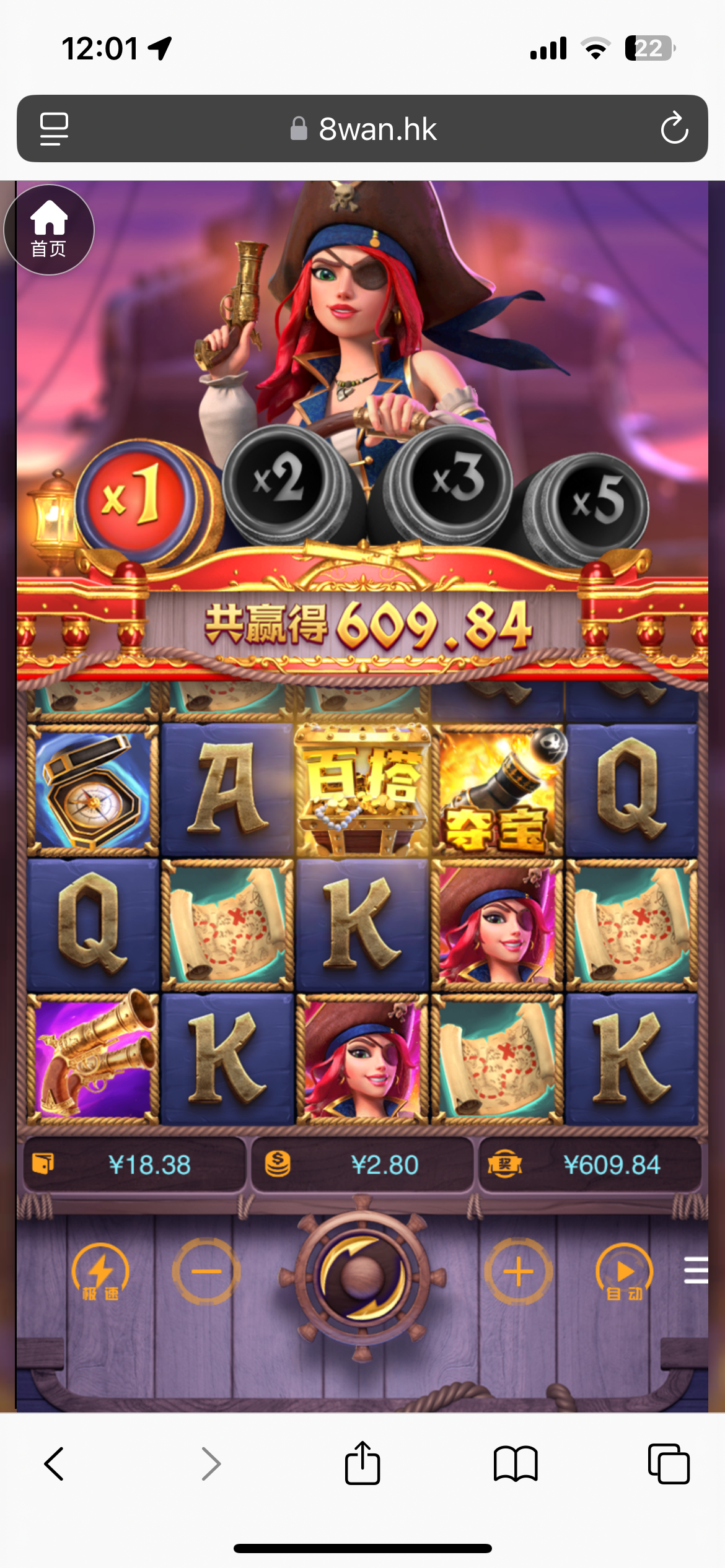Open the game hamburger menu
The height and width of the screenshot is (1568, 725).
coord(696,1270)
